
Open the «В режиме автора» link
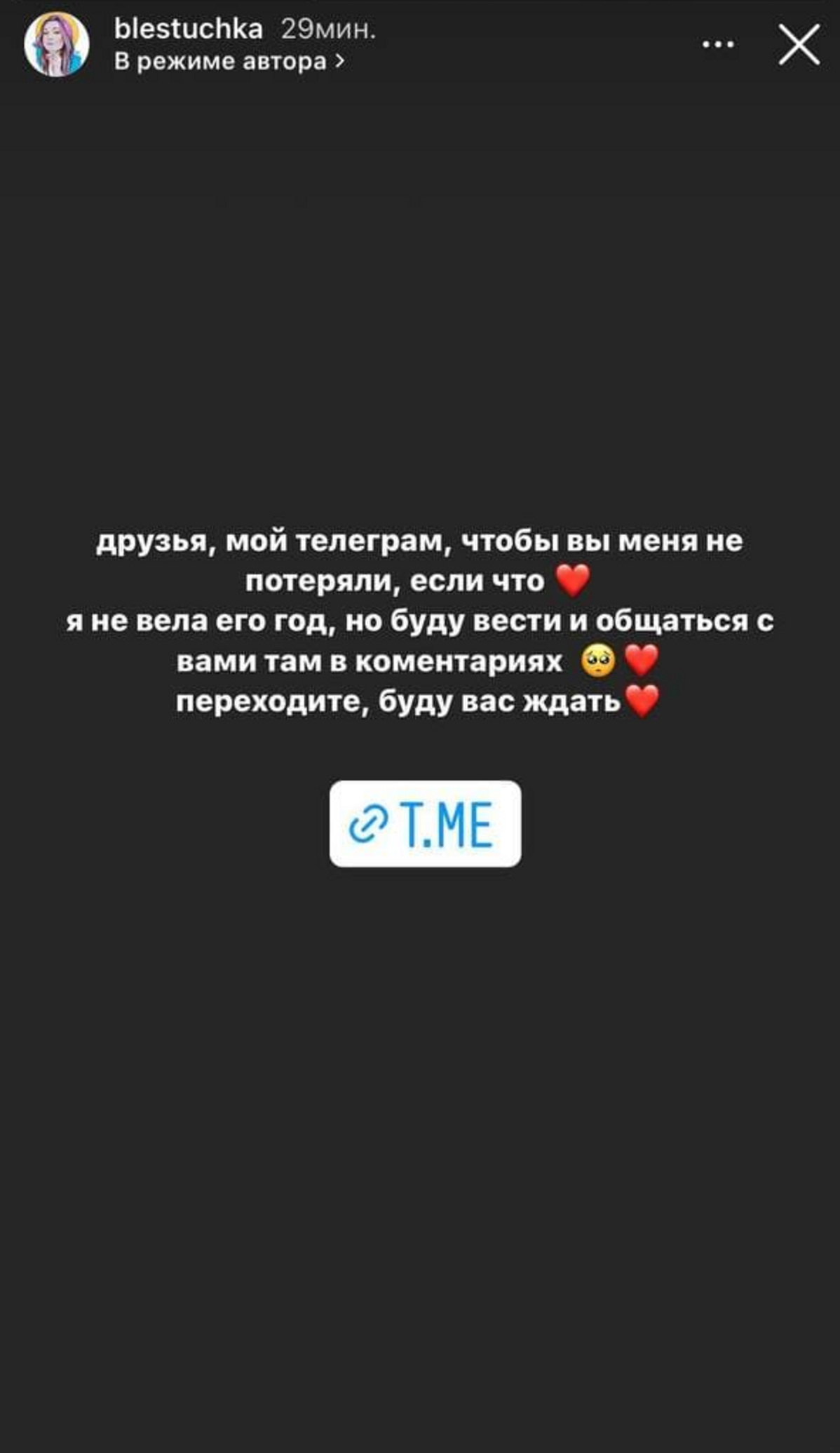point(229,62)
